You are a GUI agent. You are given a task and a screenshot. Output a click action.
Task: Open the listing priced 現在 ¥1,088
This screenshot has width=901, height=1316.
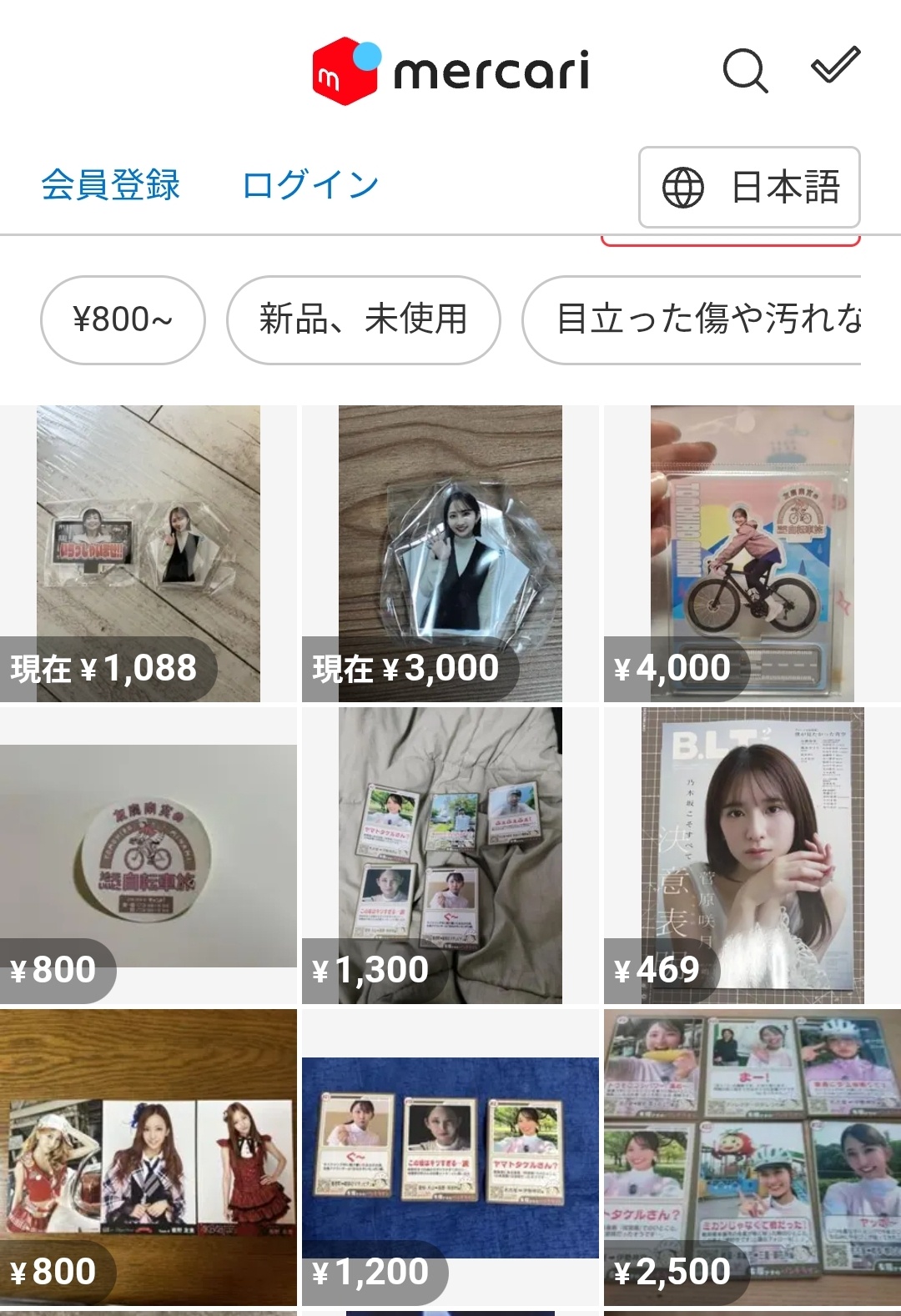point(148,554)
